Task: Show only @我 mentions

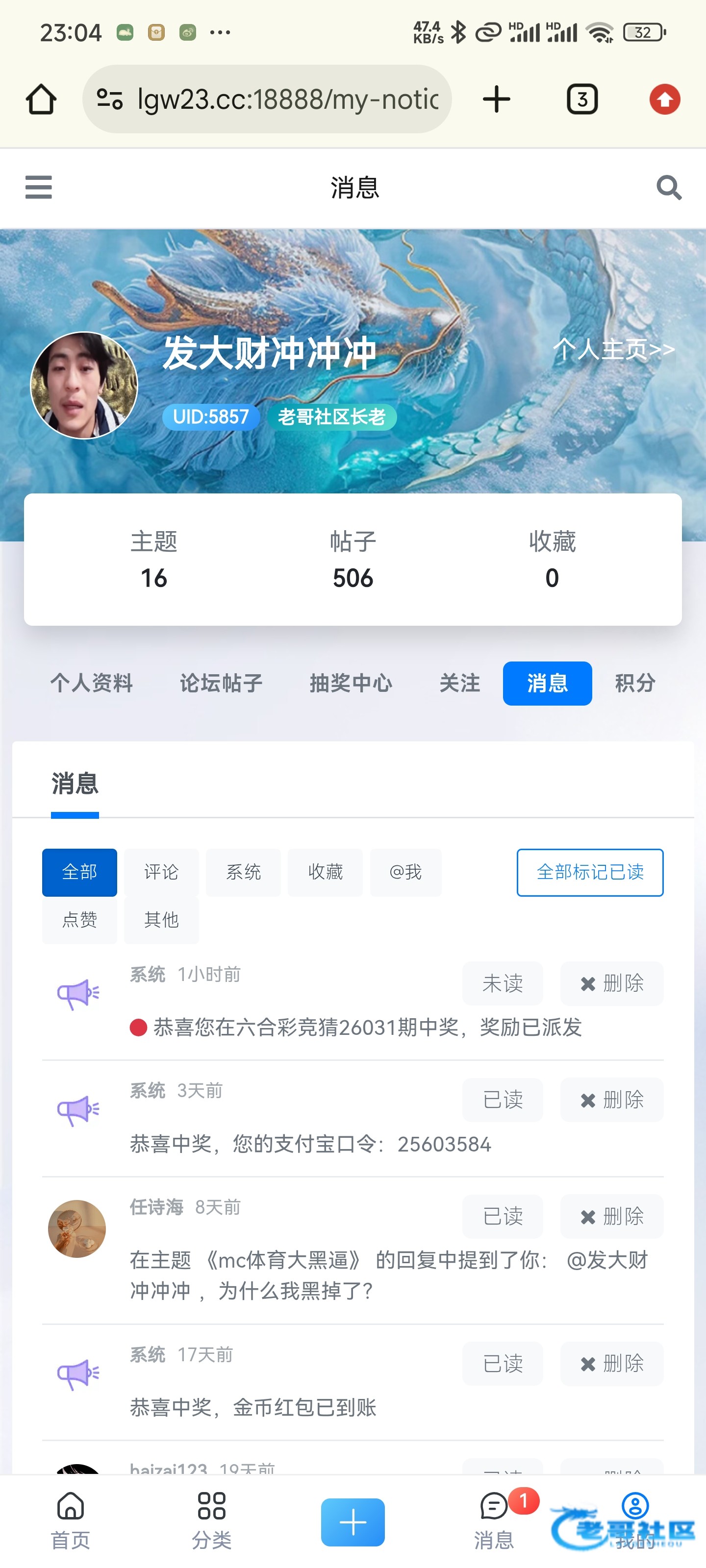Action: point(405,872)
